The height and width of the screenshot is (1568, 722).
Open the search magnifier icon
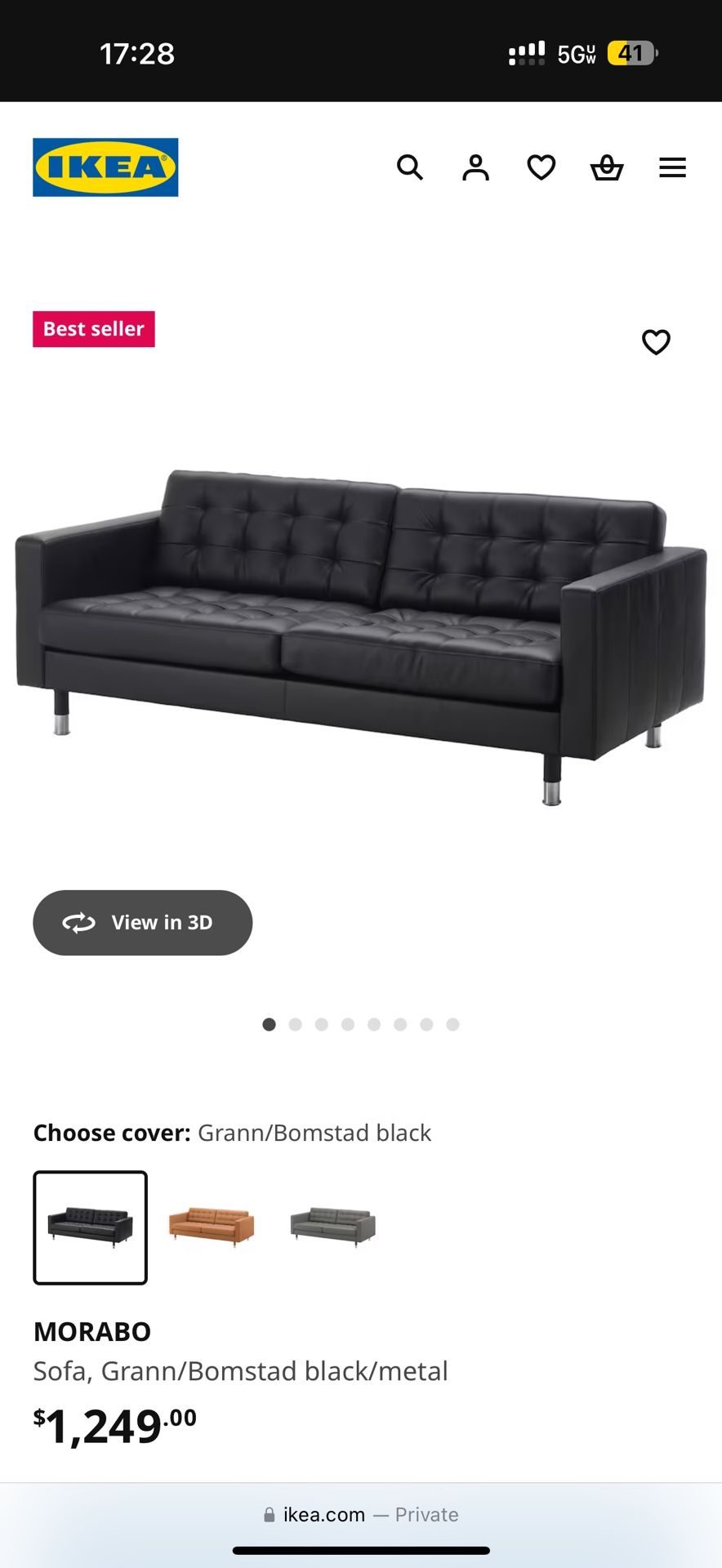(x=410, y=167)
